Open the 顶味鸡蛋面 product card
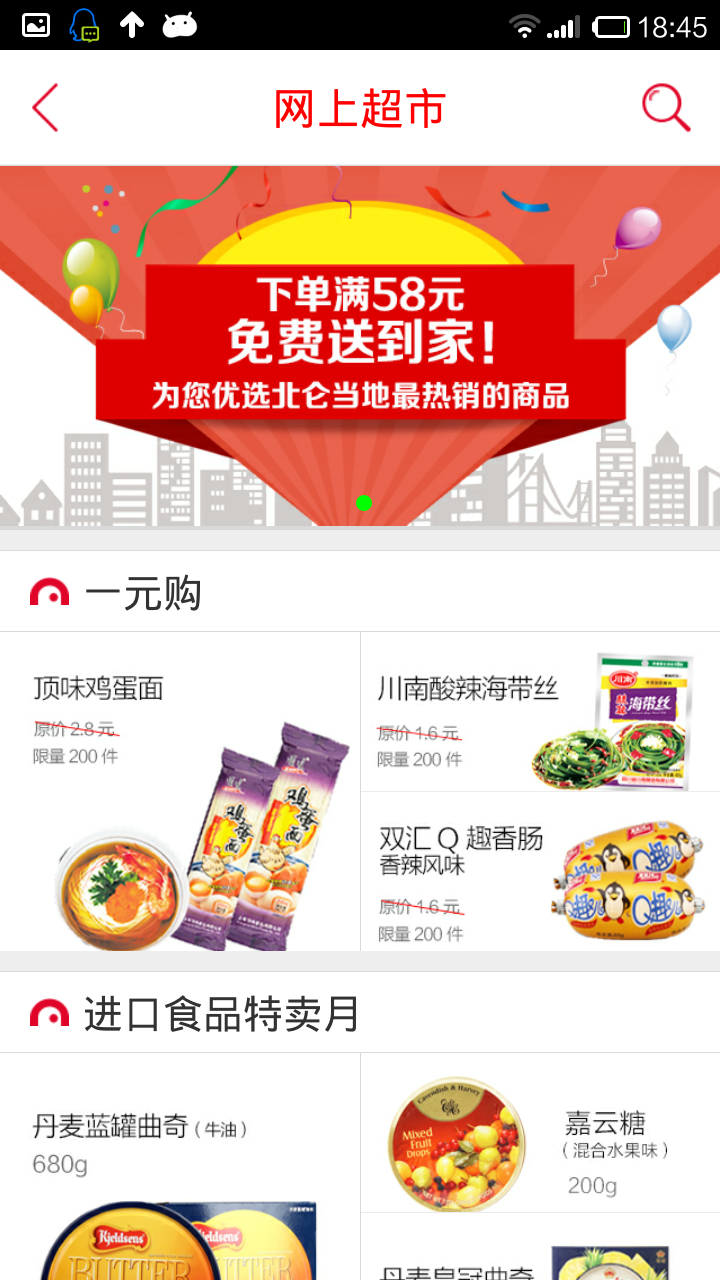 [x=180, y=791]
